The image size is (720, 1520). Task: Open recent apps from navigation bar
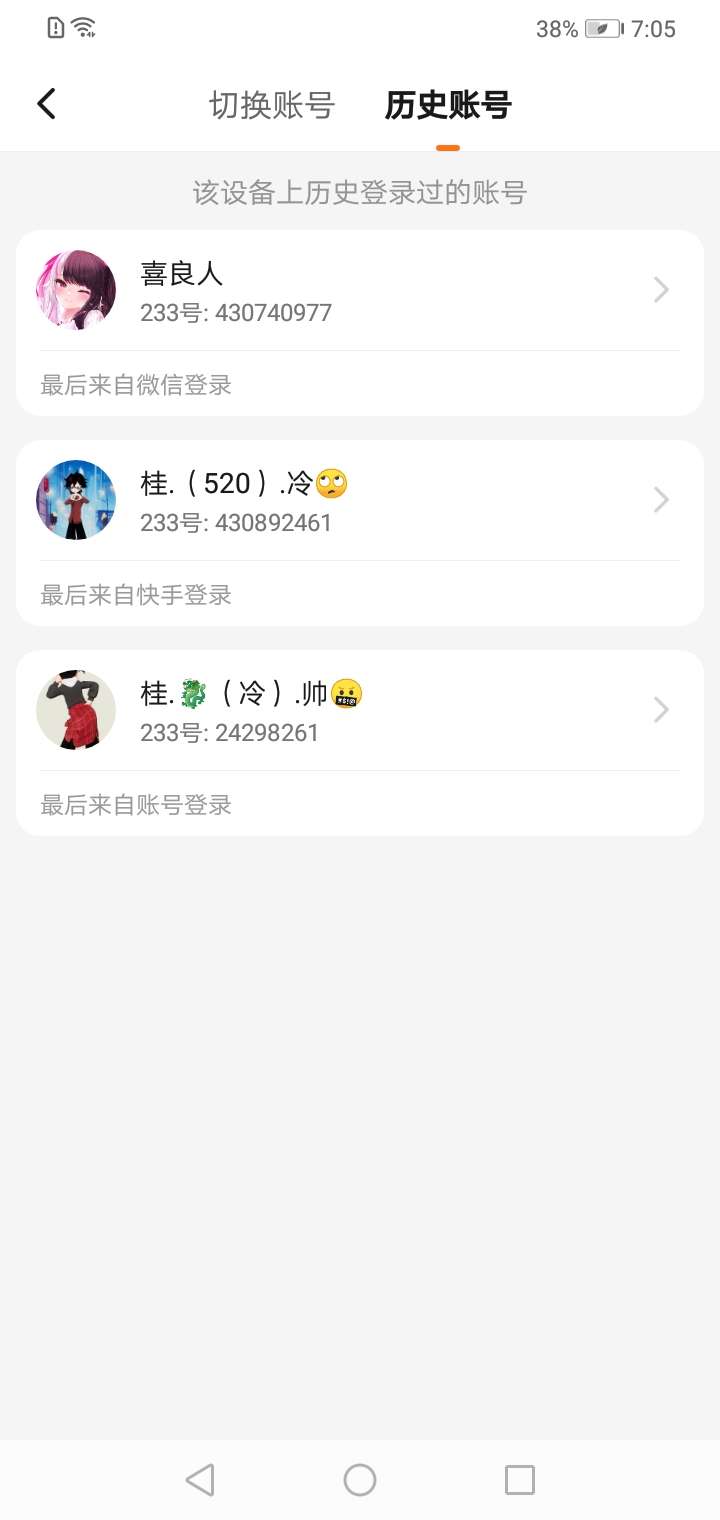520,1479
